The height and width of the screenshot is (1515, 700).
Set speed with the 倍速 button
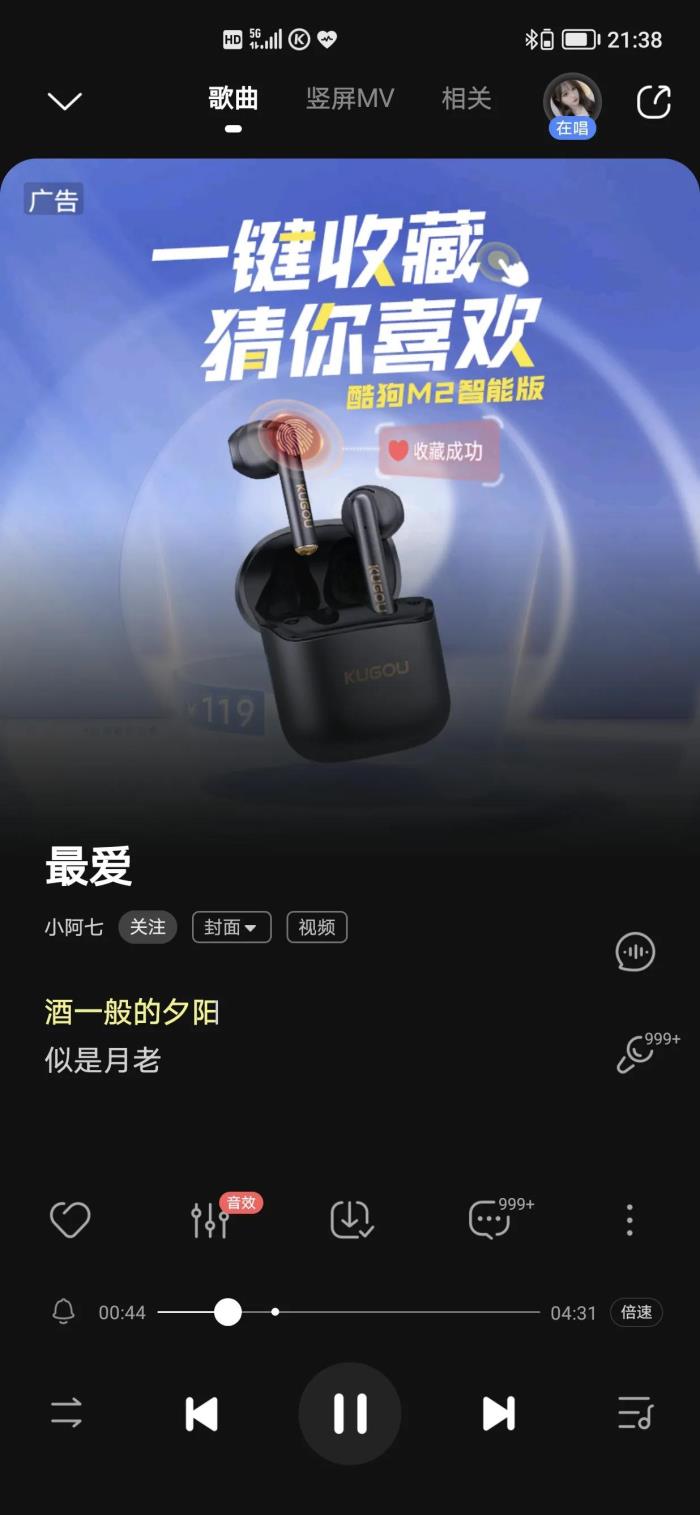pyautogui.click(x=636, y=1312)
